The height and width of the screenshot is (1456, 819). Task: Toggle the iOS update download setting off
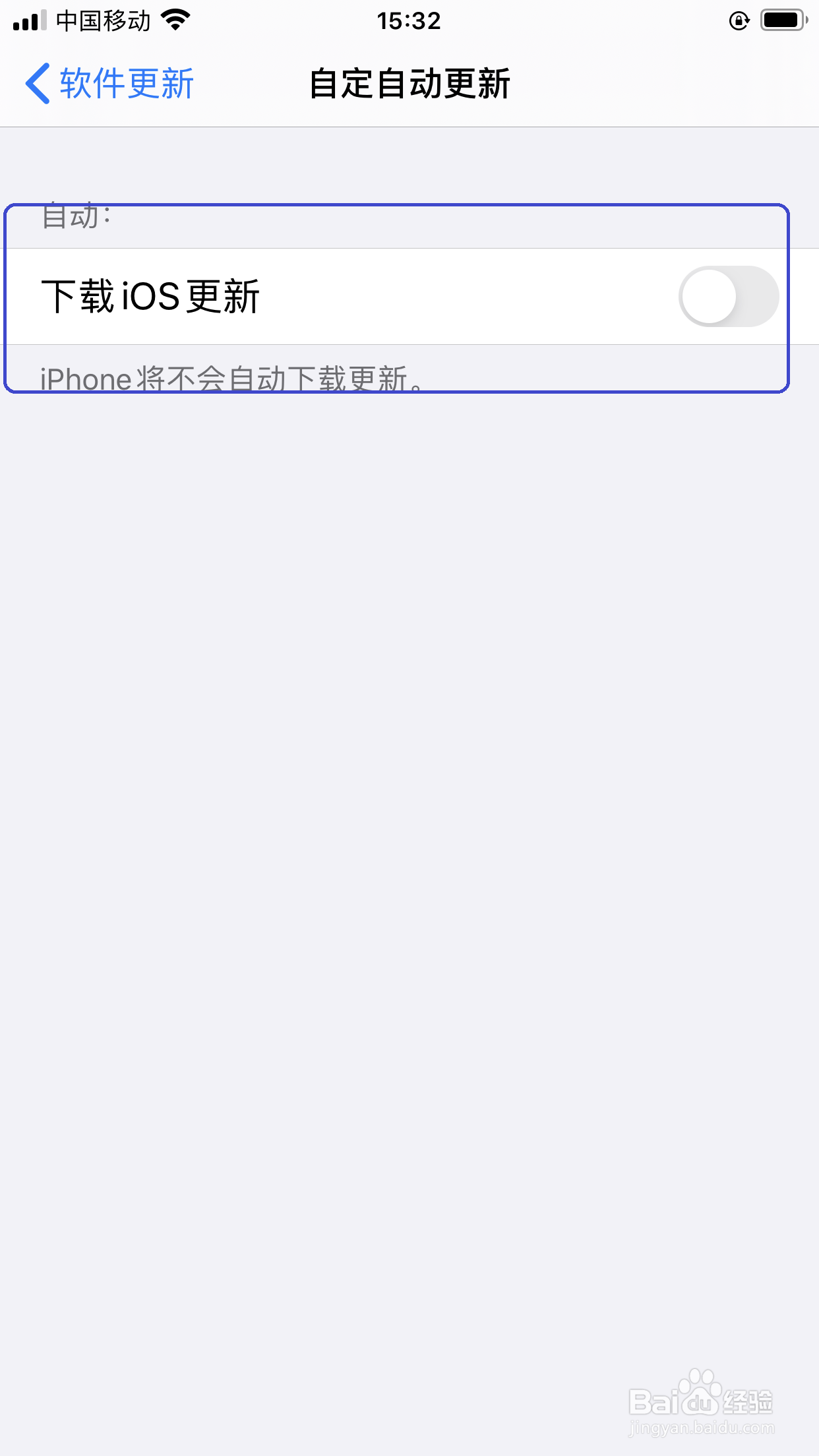(x=727, y=296)
